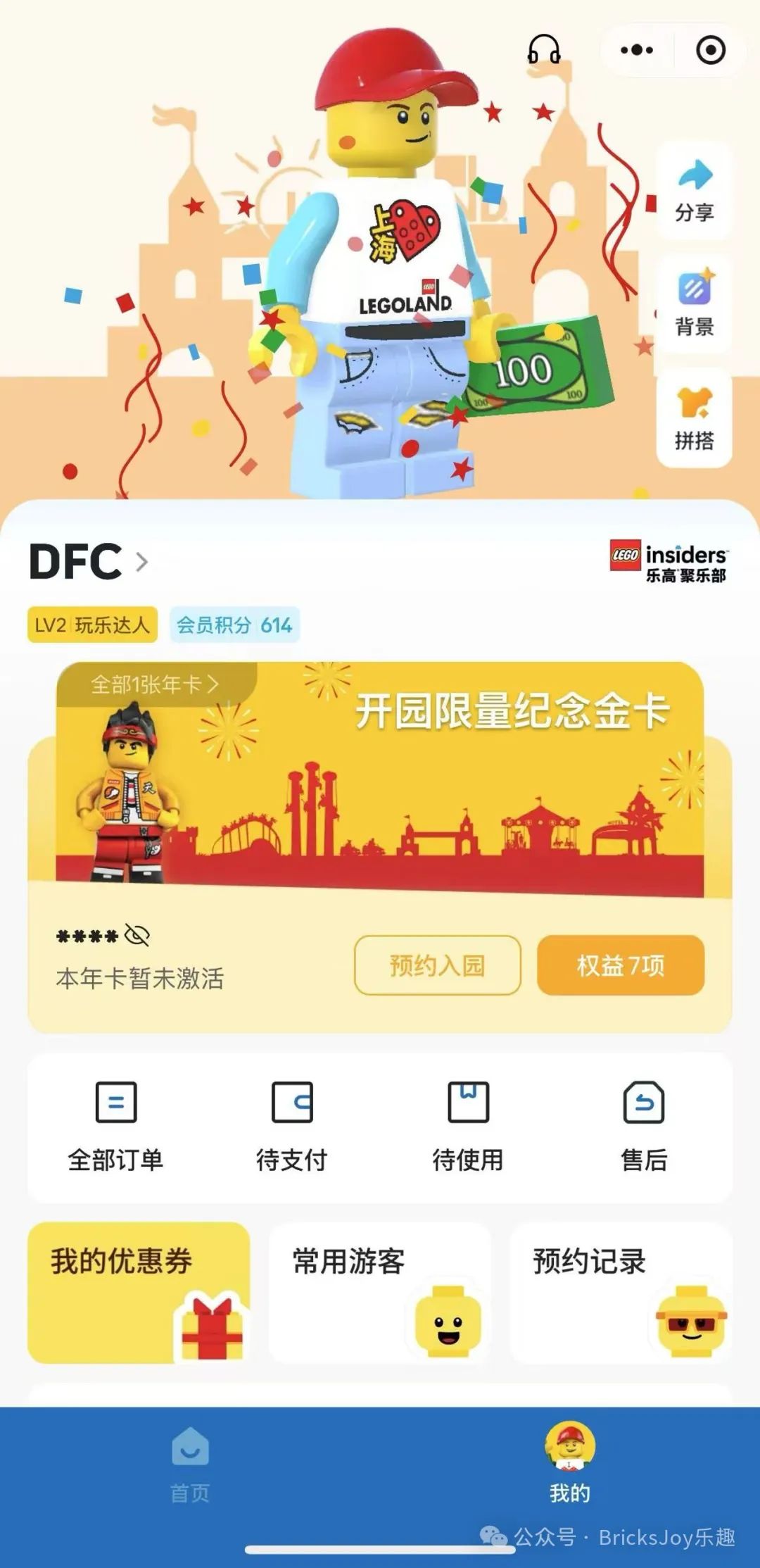The width and height of the screenshot is (760, 1568).
Task: Open customer service headset icon
Action: (x=544, y=50)
